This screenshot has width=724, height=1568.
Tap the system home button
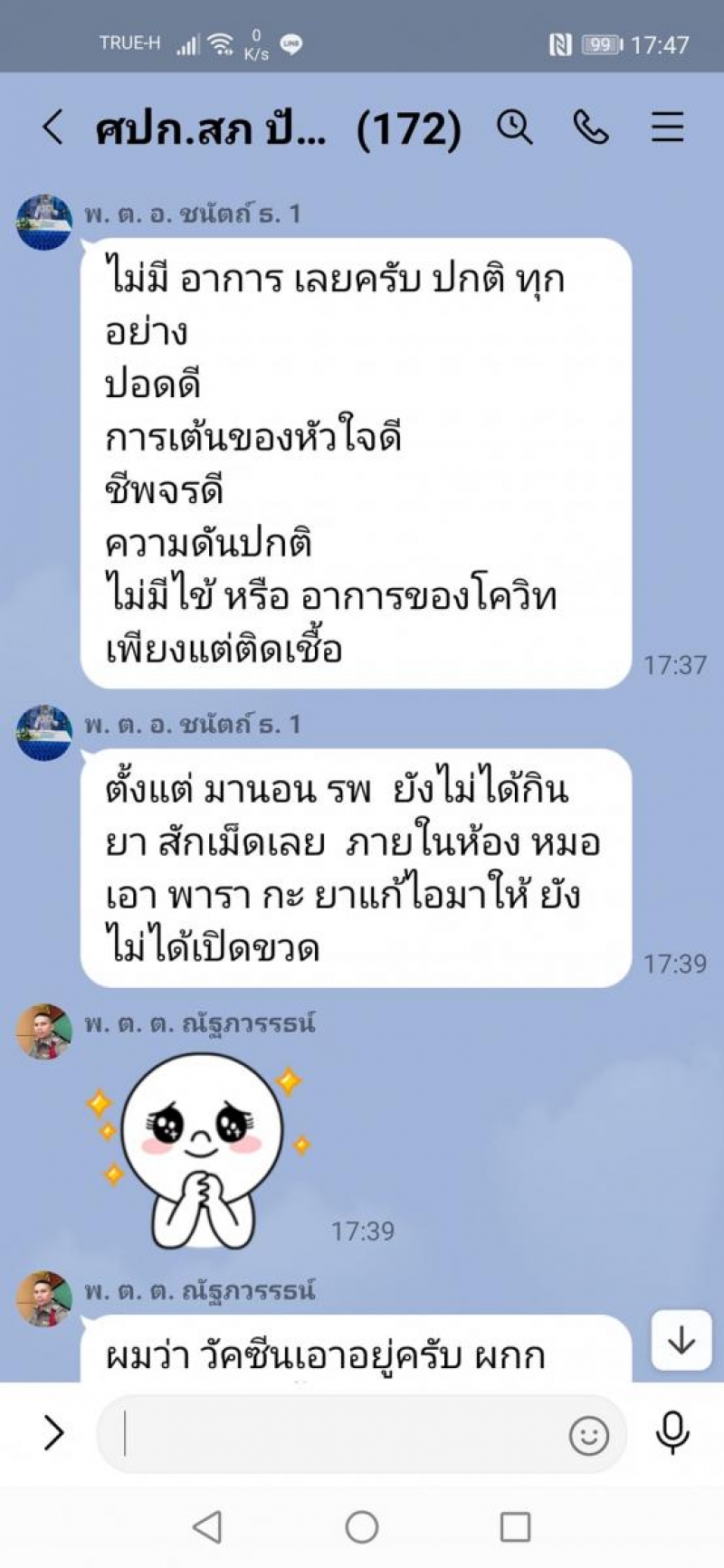pyautogui.click(x=361, y=1527)
